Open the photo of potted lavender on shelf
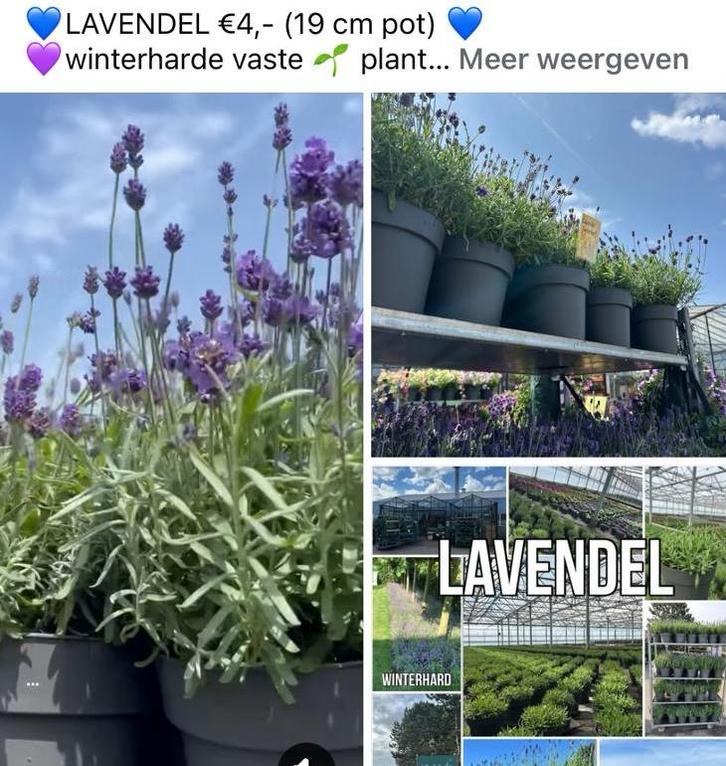This screenshot has height=766, width=726. tap(548, 275)
